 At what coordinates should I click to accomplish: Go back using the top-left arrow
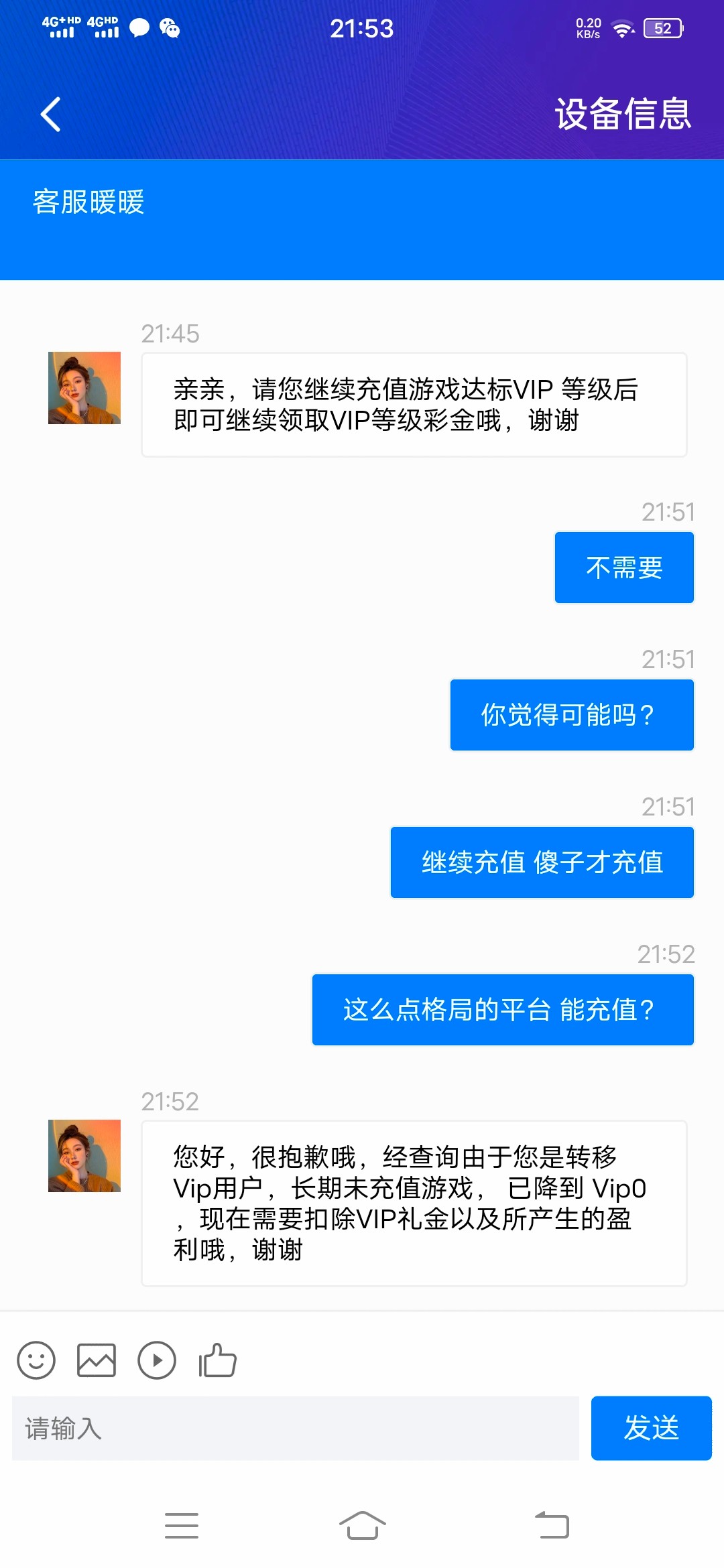[x=51, y=115]
